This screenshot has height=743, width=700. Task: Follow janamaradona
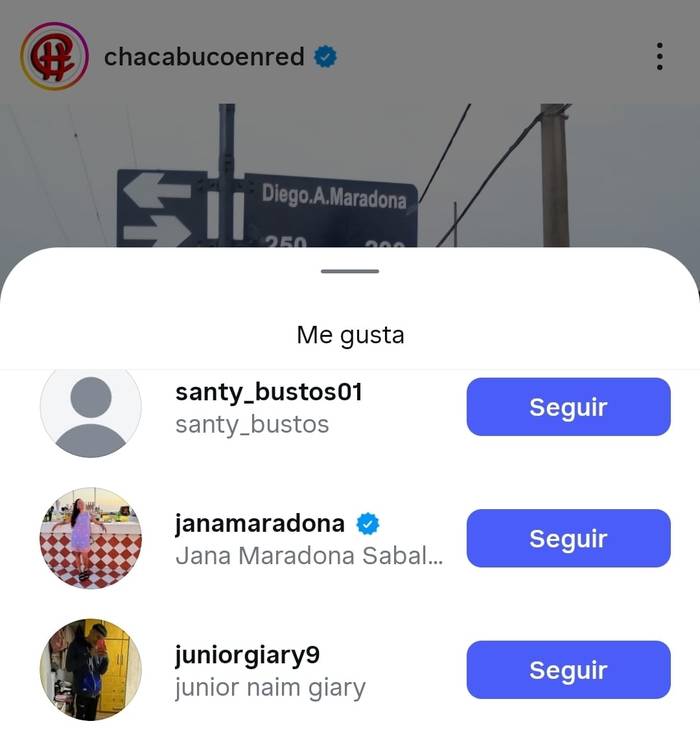(568, 539)
